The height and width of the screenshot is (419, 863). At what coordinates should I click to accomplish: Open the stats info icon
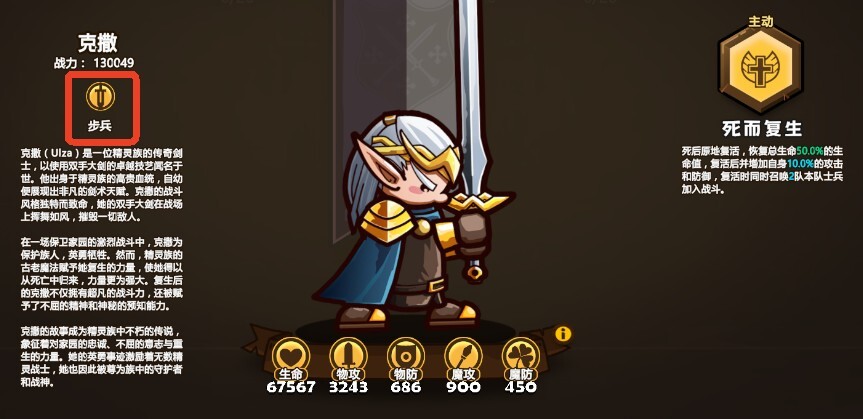[563, 333]
